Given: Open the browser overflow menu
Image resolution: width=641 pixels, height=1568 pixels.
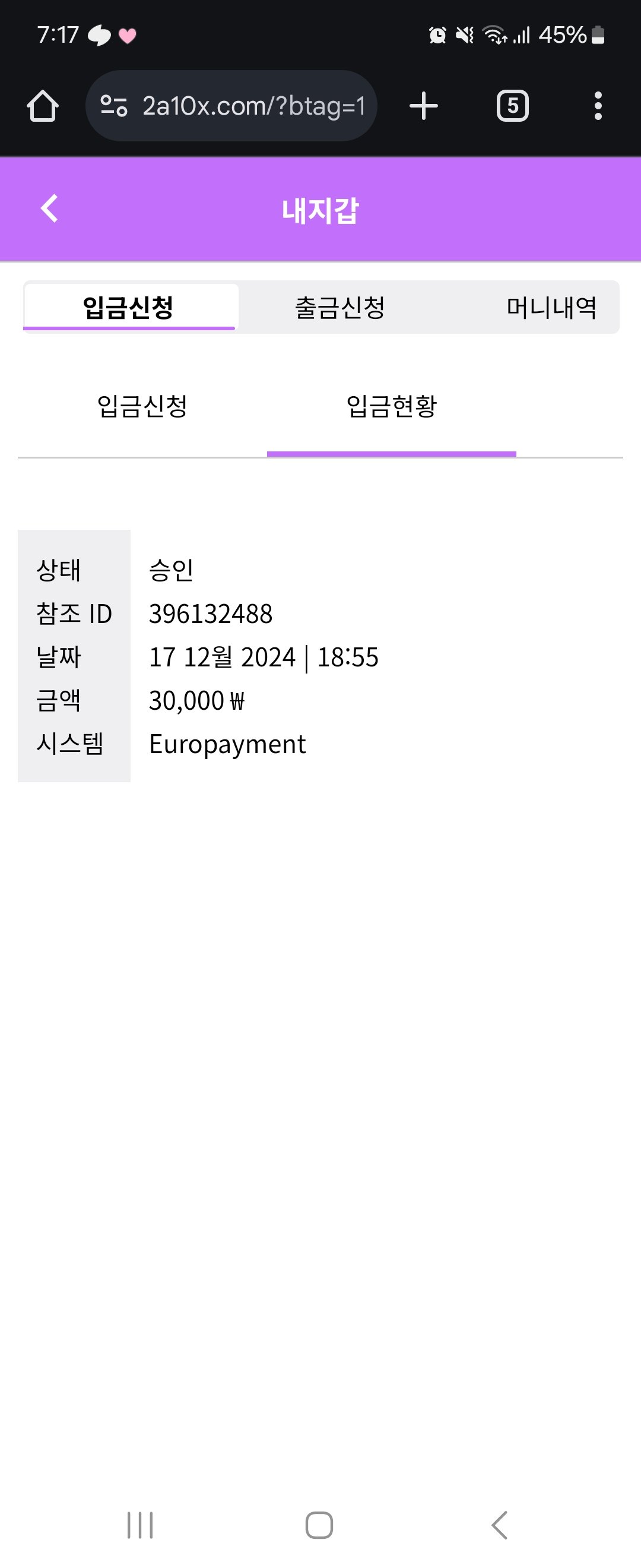Looking at the screenshot, I should coord(598,106).
